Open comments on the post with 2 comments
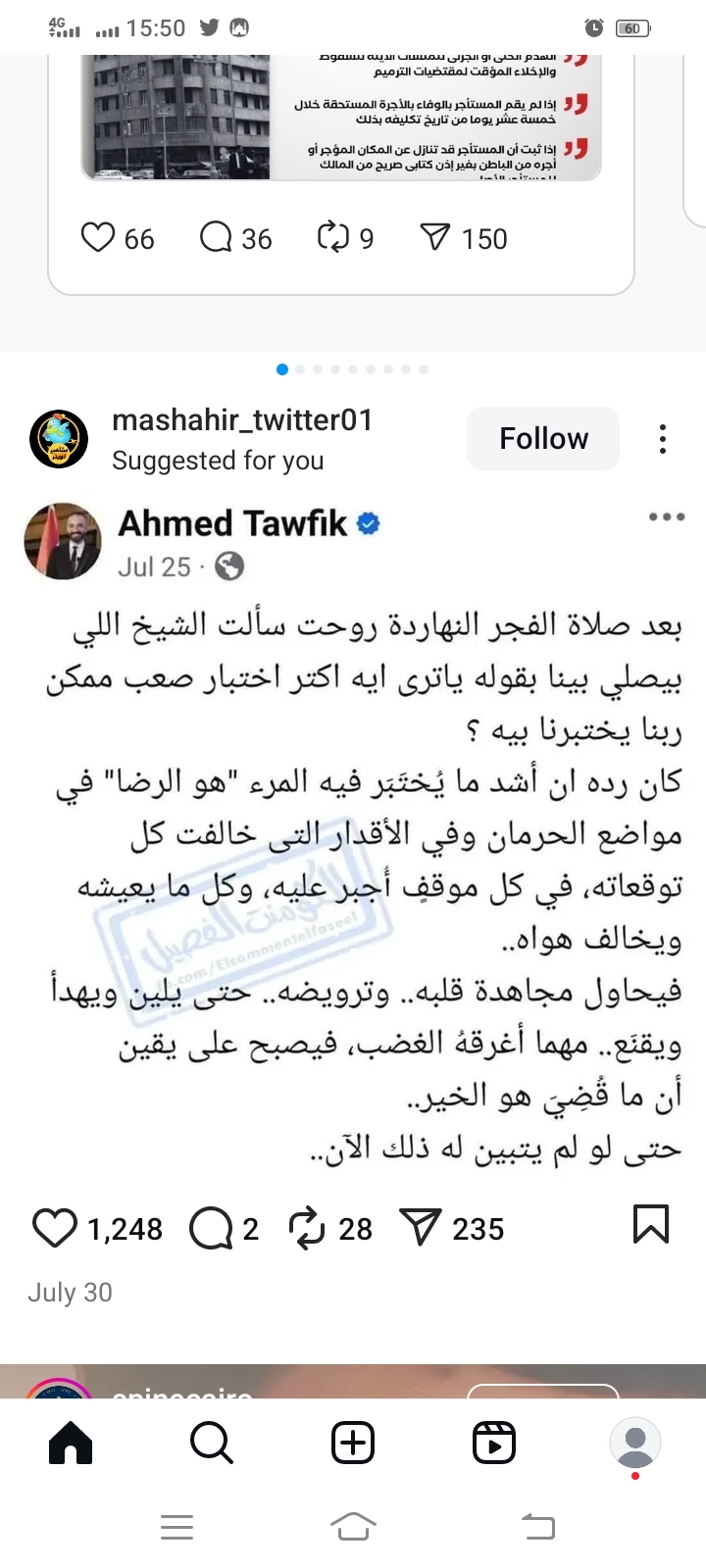Image resolution: width=706 pixels, height=1568 pixels. tap(211, 1228)
